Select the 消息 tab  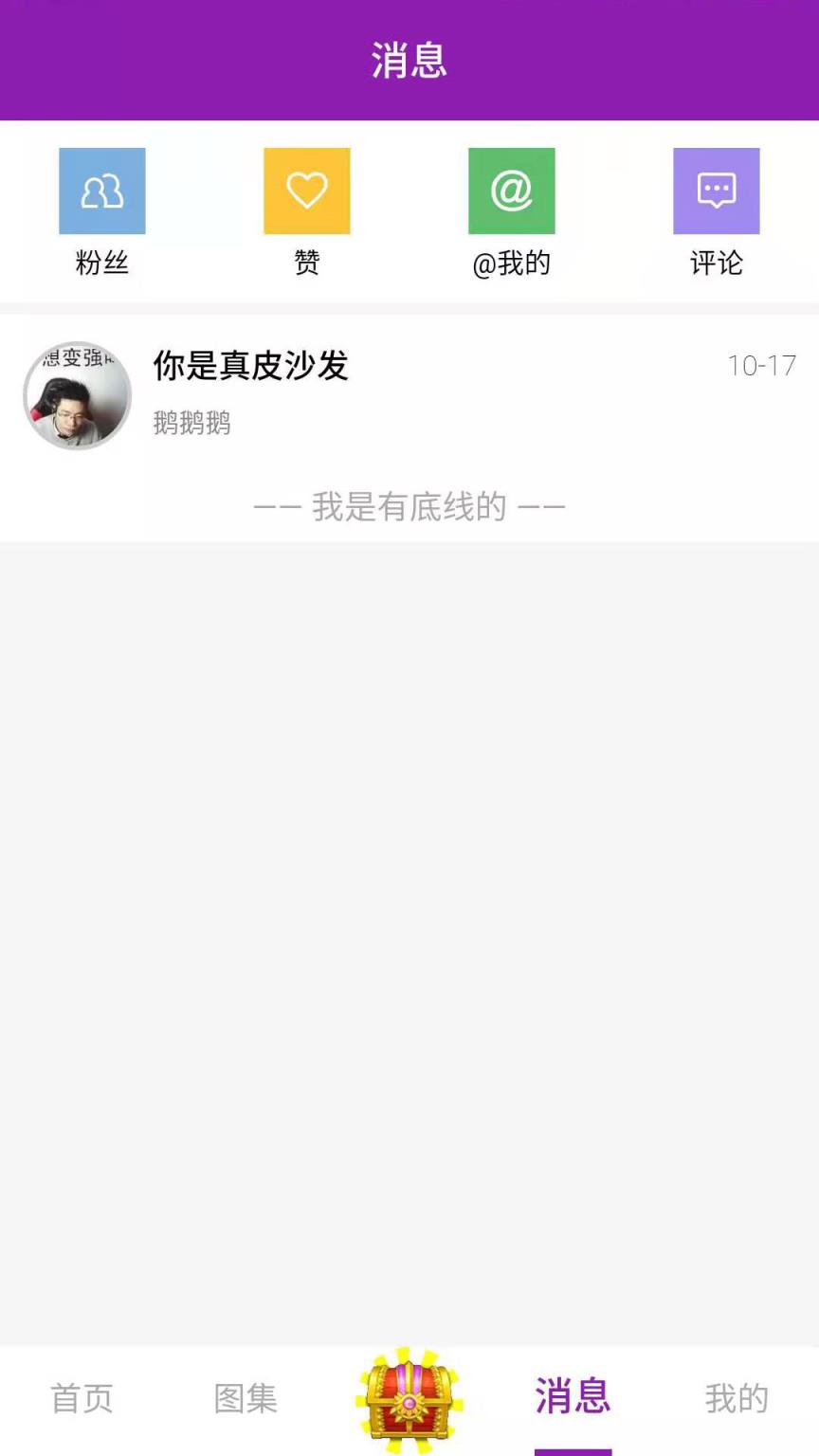click(573, 1397)
